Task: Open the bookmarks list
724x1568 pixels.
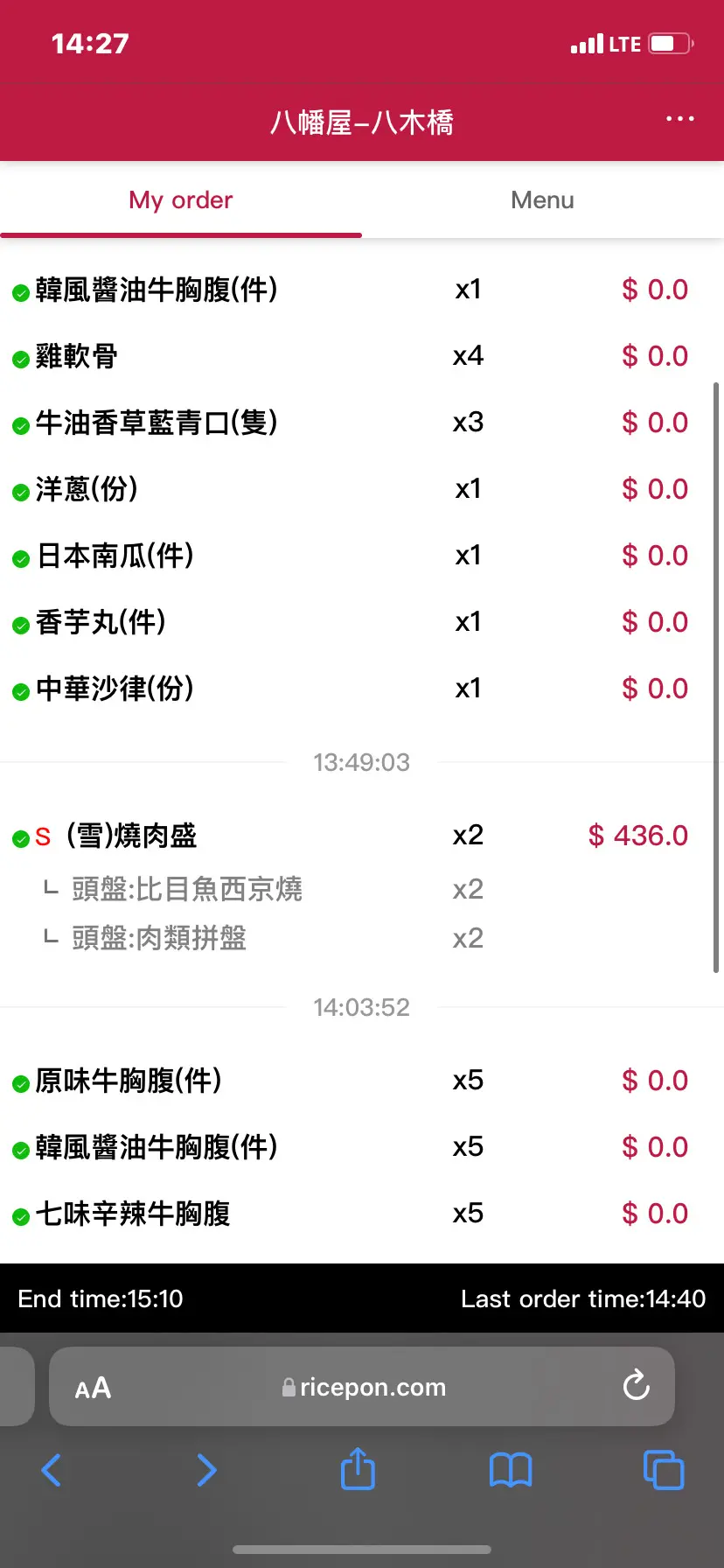Action: [x=511, y=1470]
